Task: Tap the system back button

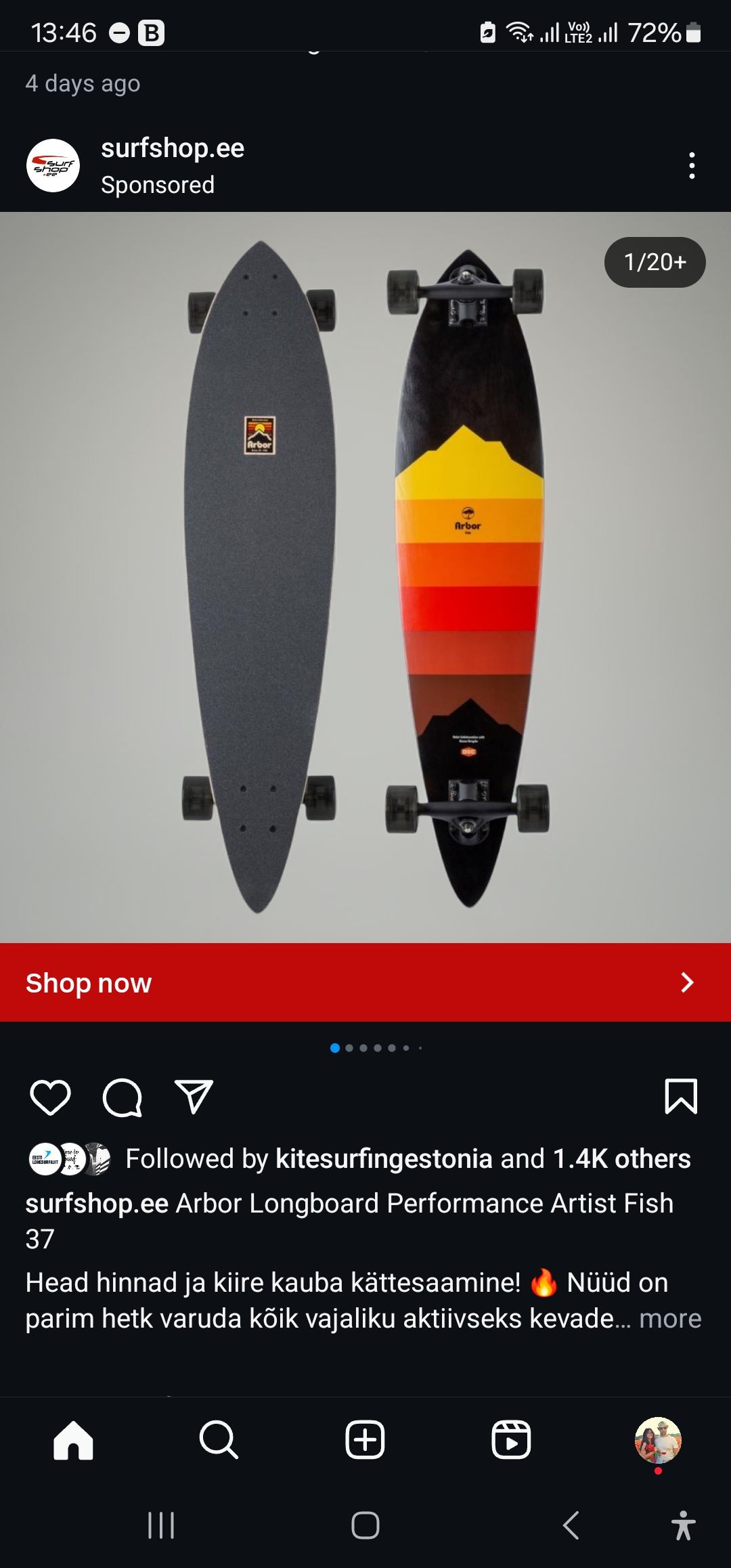Action: (571, 1525)
